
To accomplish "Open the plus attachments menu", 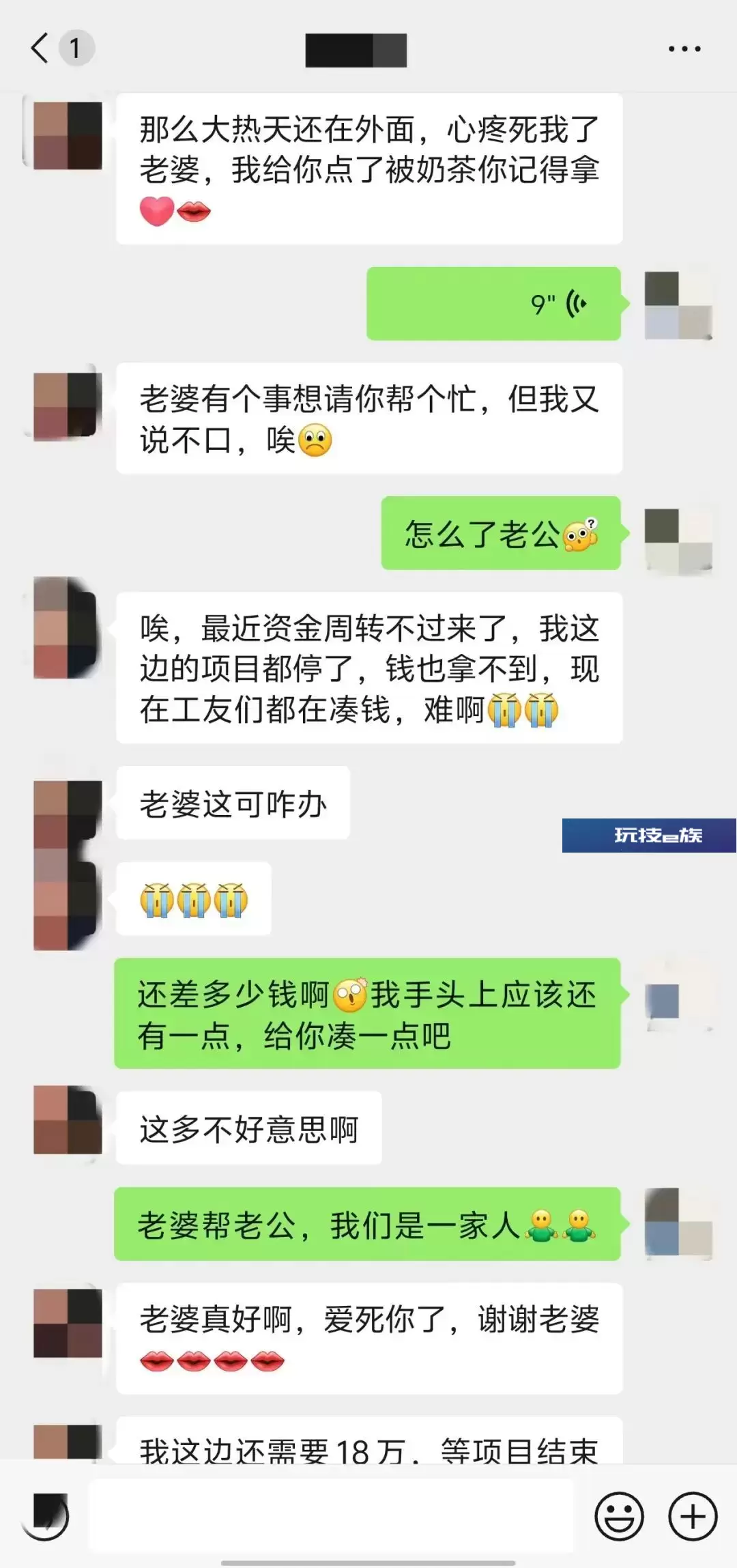I will (x=693, y=1516).
